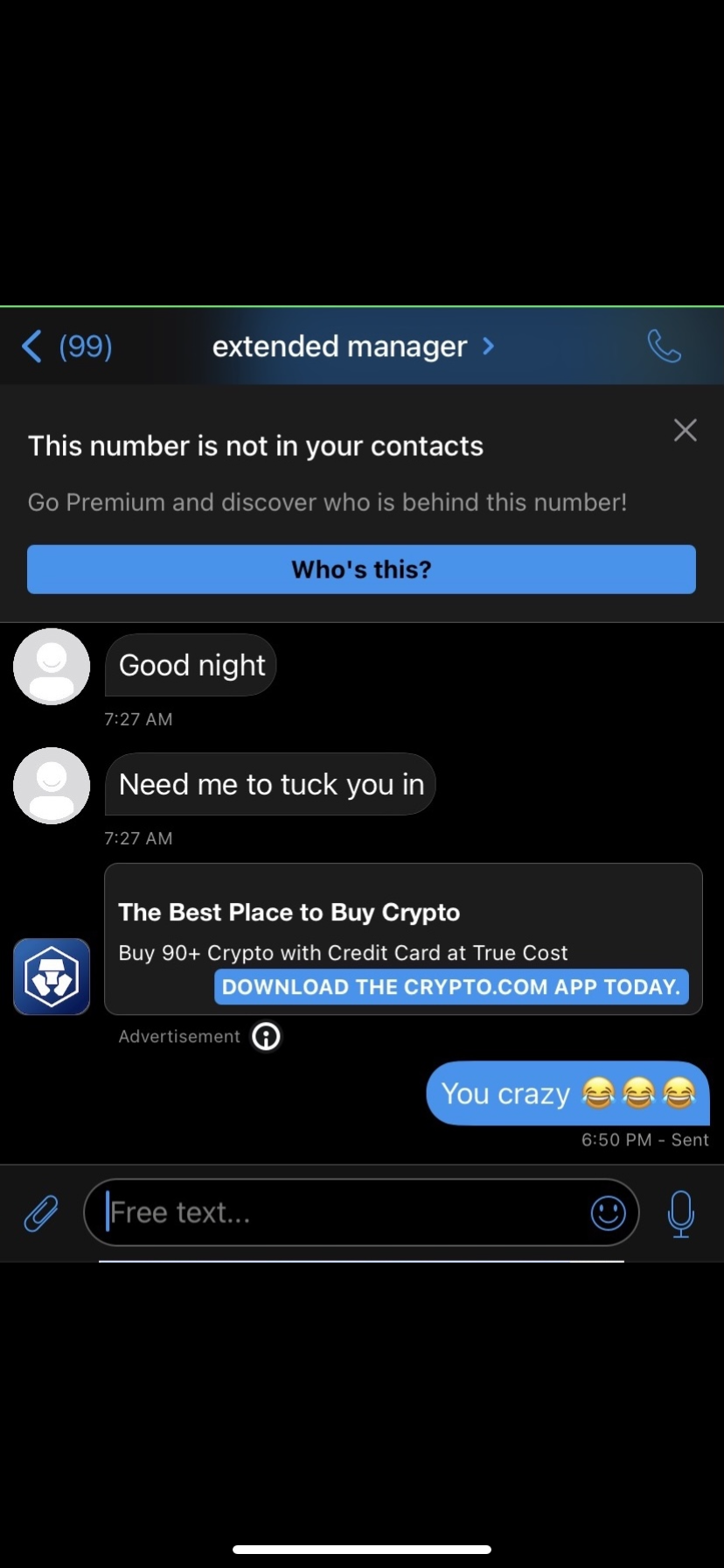Open the attachment paperclip

click(40, 1213)
